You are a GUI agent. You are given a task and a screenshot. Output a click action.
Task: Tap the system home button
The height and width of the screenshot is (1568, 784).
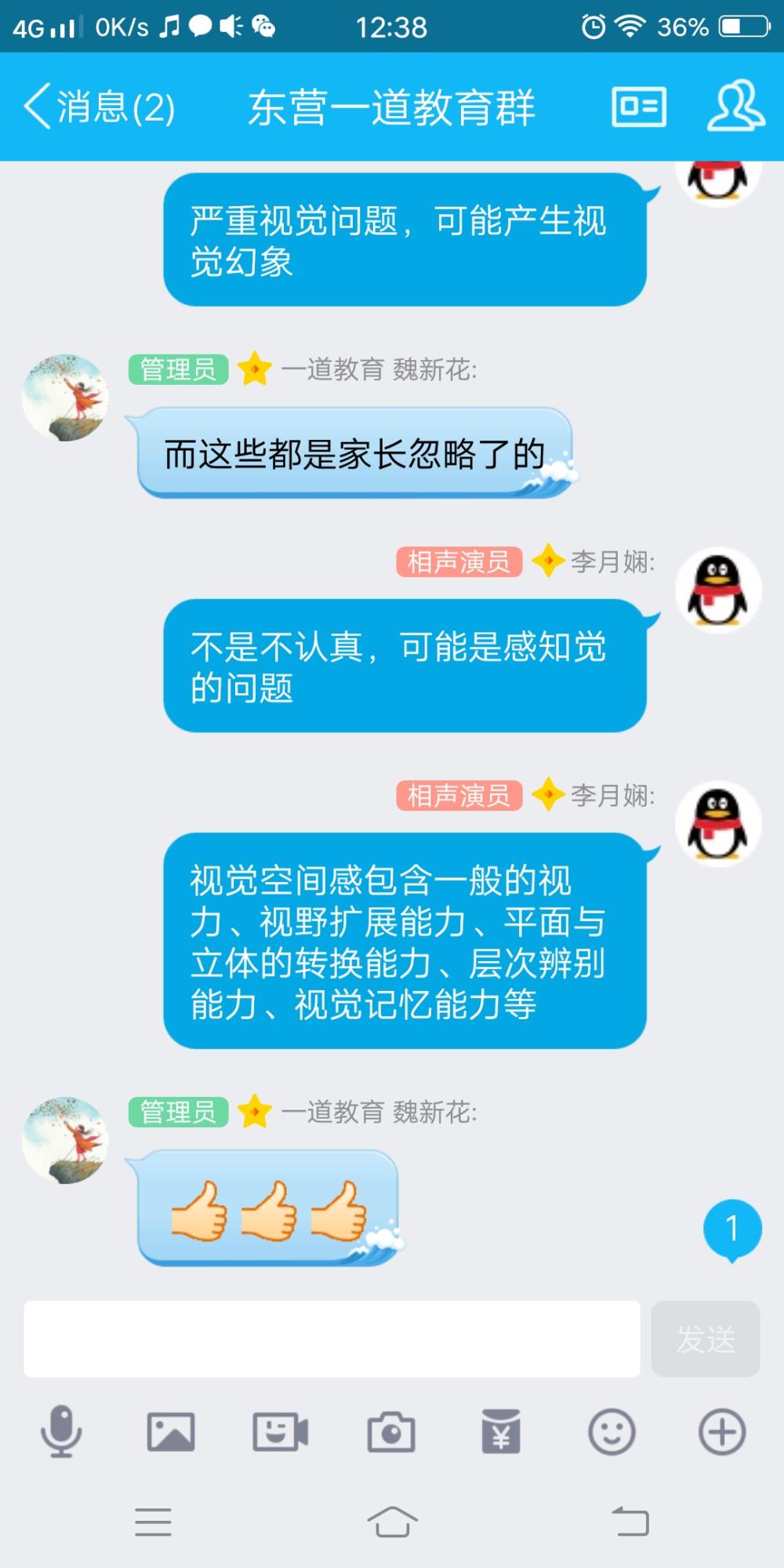coord(392,1523)
